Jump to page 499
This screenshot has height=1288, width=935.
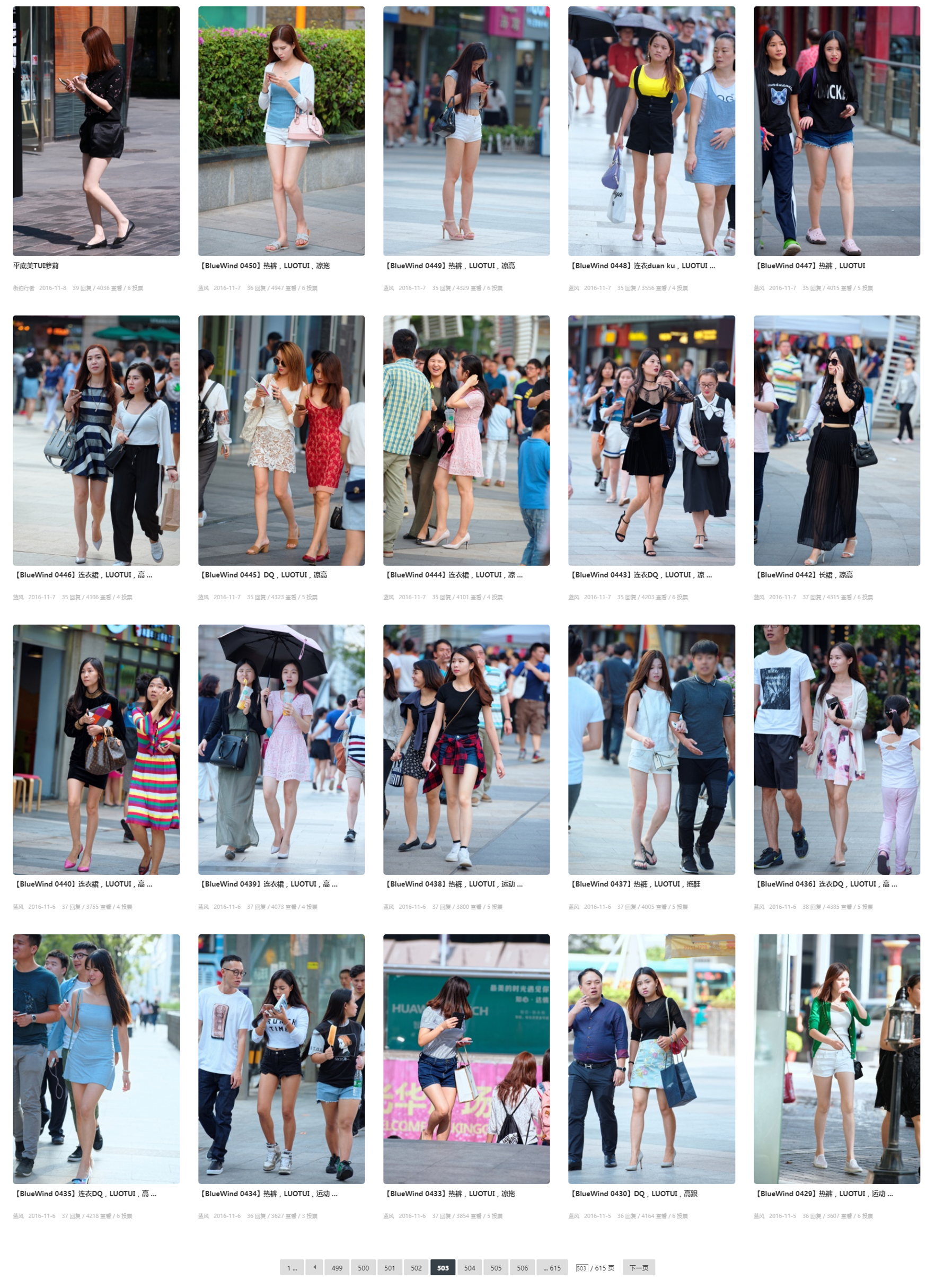[337, 1267]
